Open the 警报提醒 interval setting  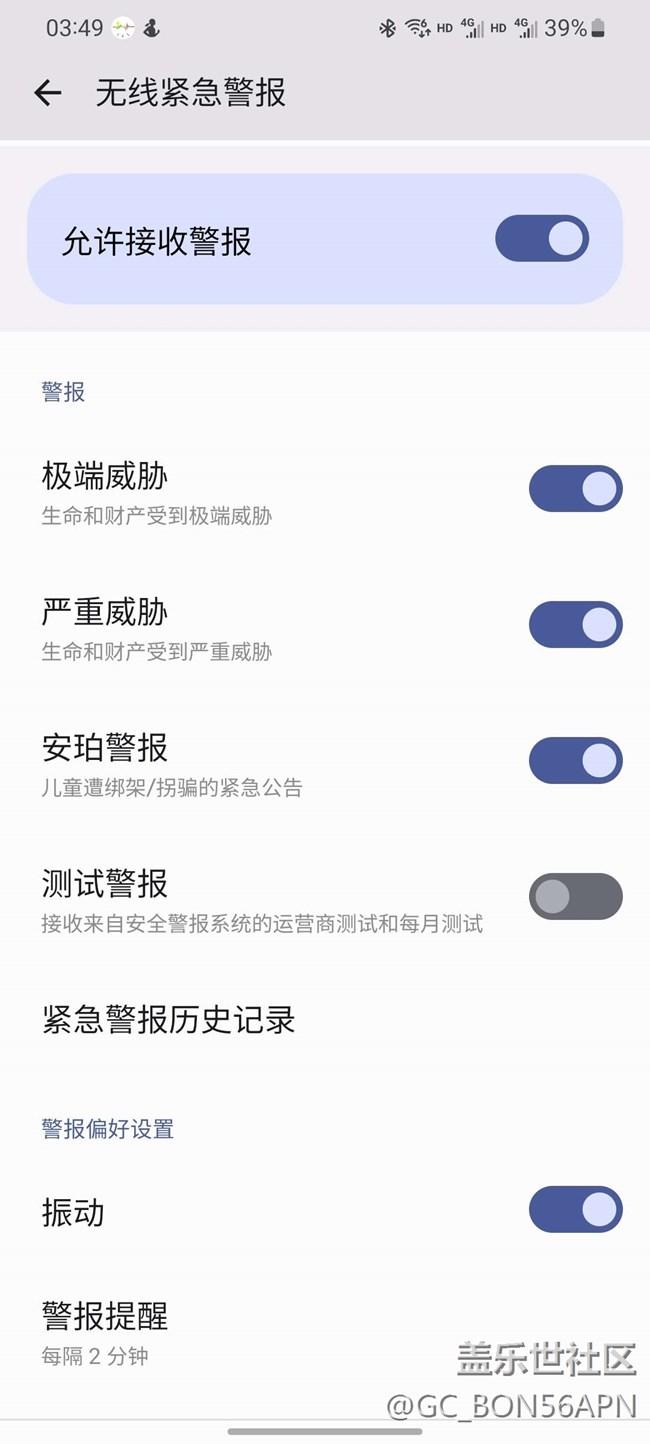coord(105,1331)
